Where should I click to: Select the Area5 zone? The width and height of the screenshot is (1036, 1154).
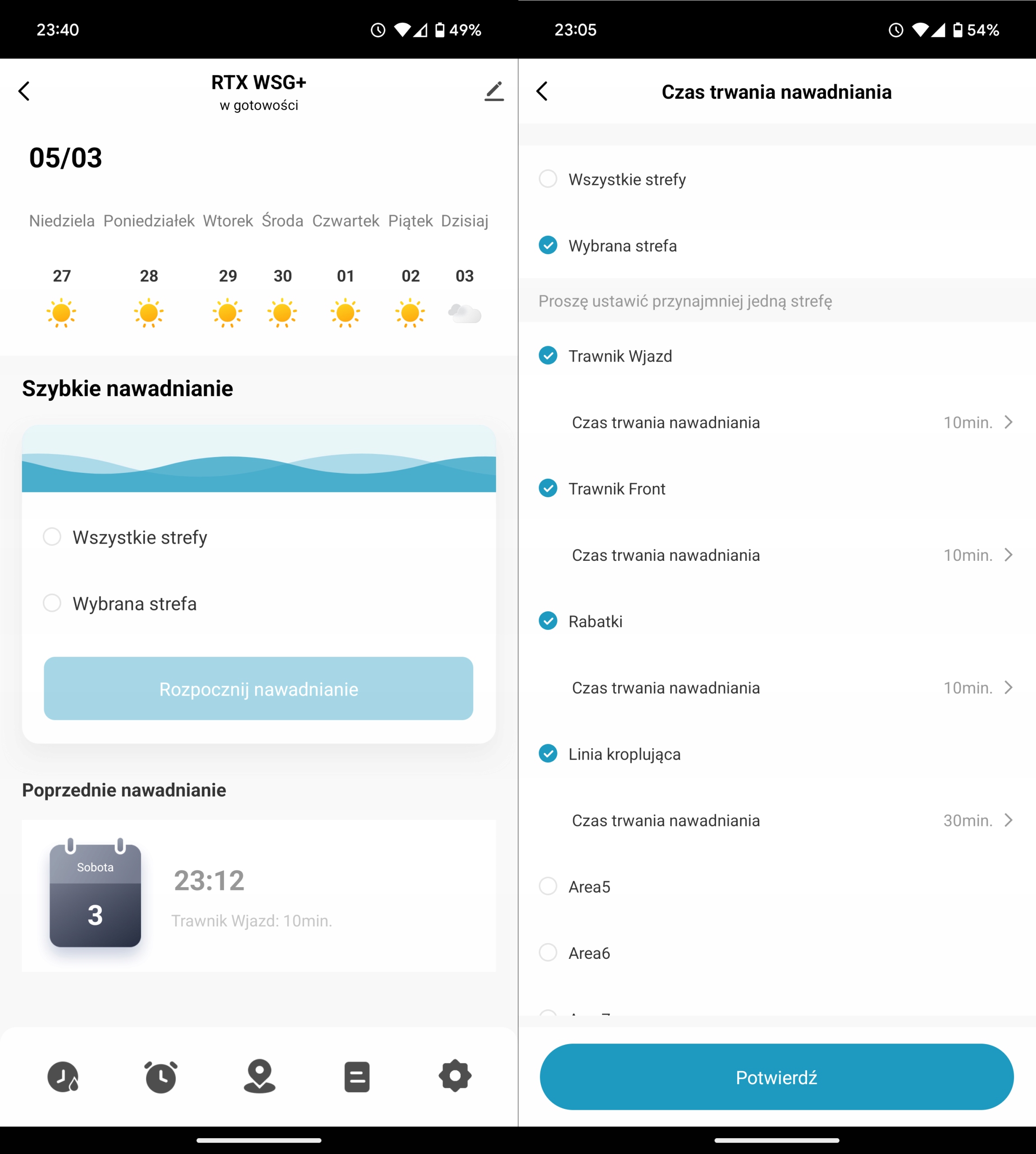tap(548, 886)
